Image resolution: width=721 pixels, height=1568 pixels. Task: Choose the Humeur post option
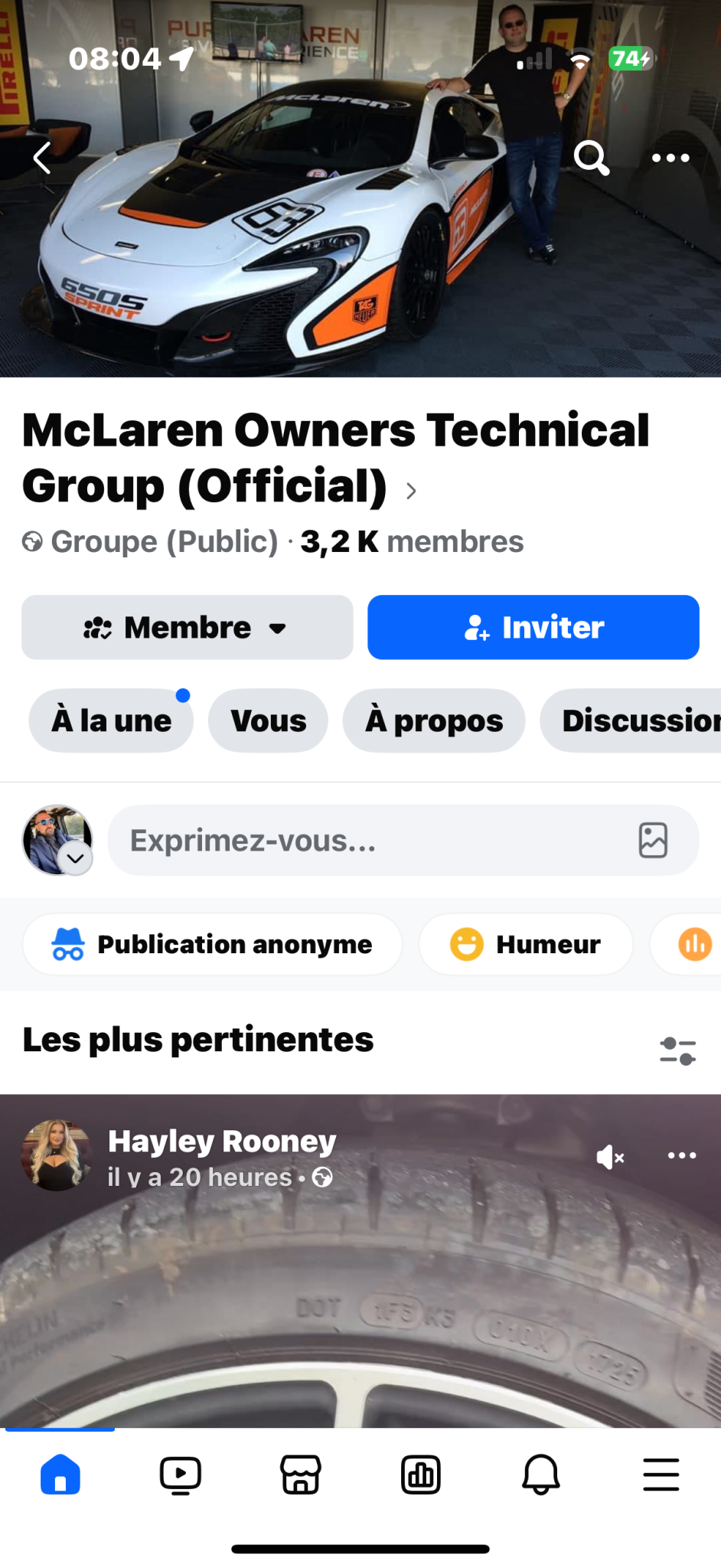[526, 945]
